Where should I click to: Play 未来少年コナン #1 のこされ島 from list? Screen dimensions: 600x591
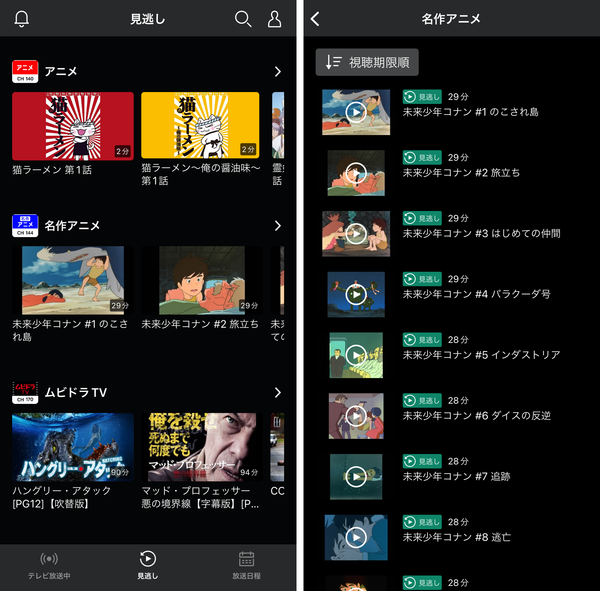point(356,112)
